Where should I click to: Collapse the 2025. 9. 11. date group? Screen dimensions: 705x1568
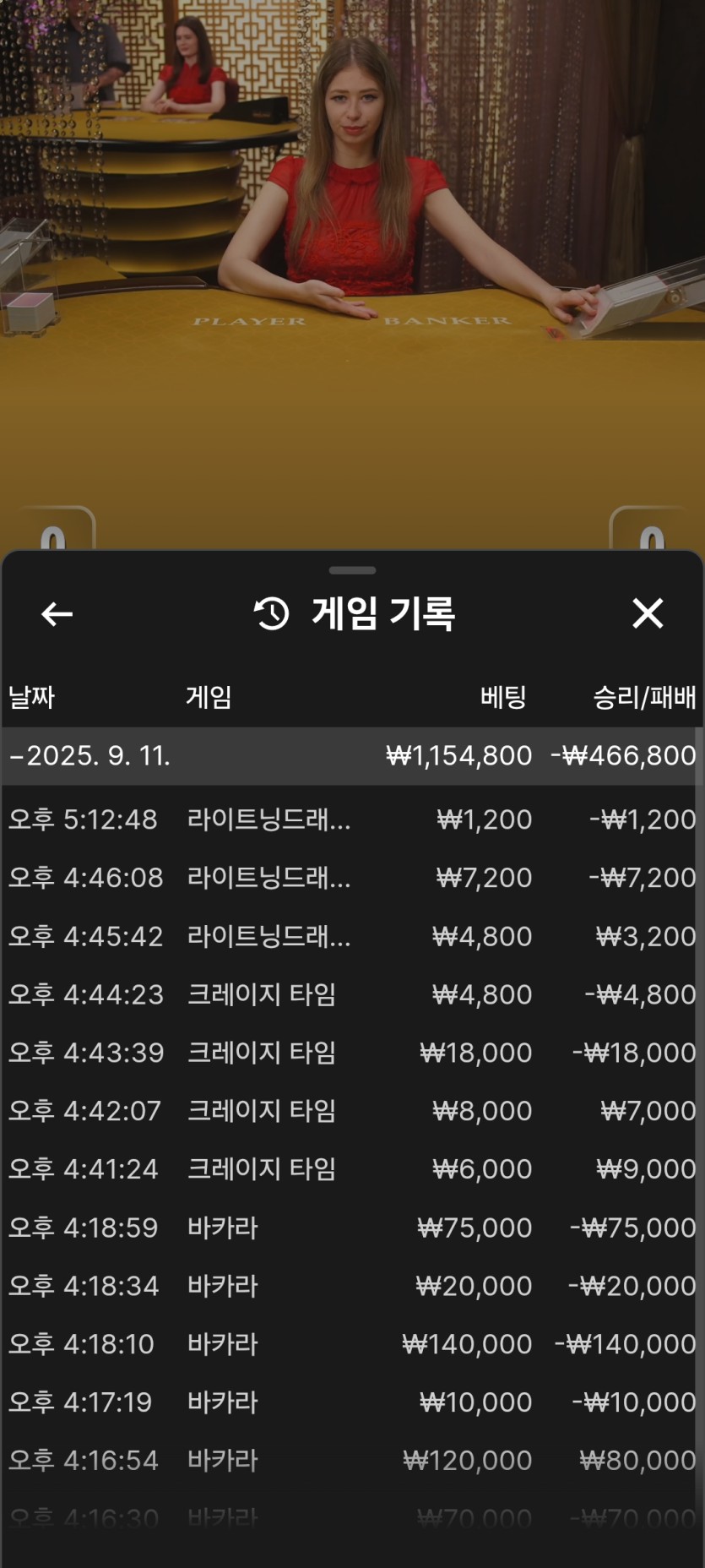coord(352,756)
